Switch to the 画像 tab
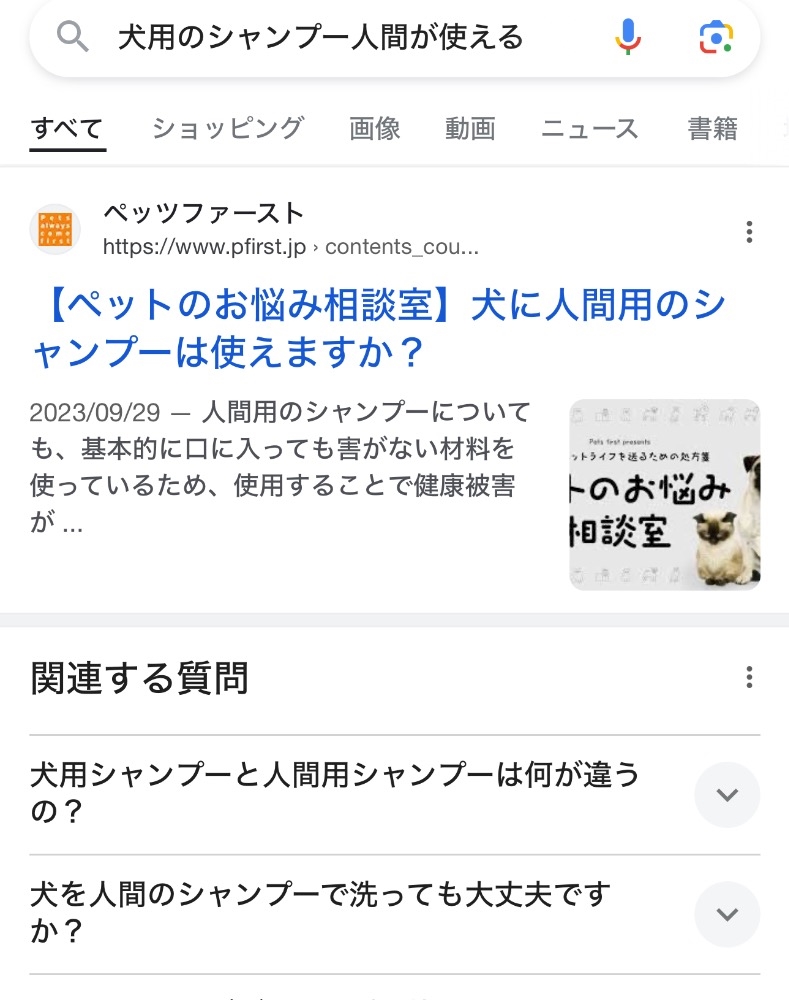Image resolution: width=789 pixels, height=1000 pixels. coord(374,128)
